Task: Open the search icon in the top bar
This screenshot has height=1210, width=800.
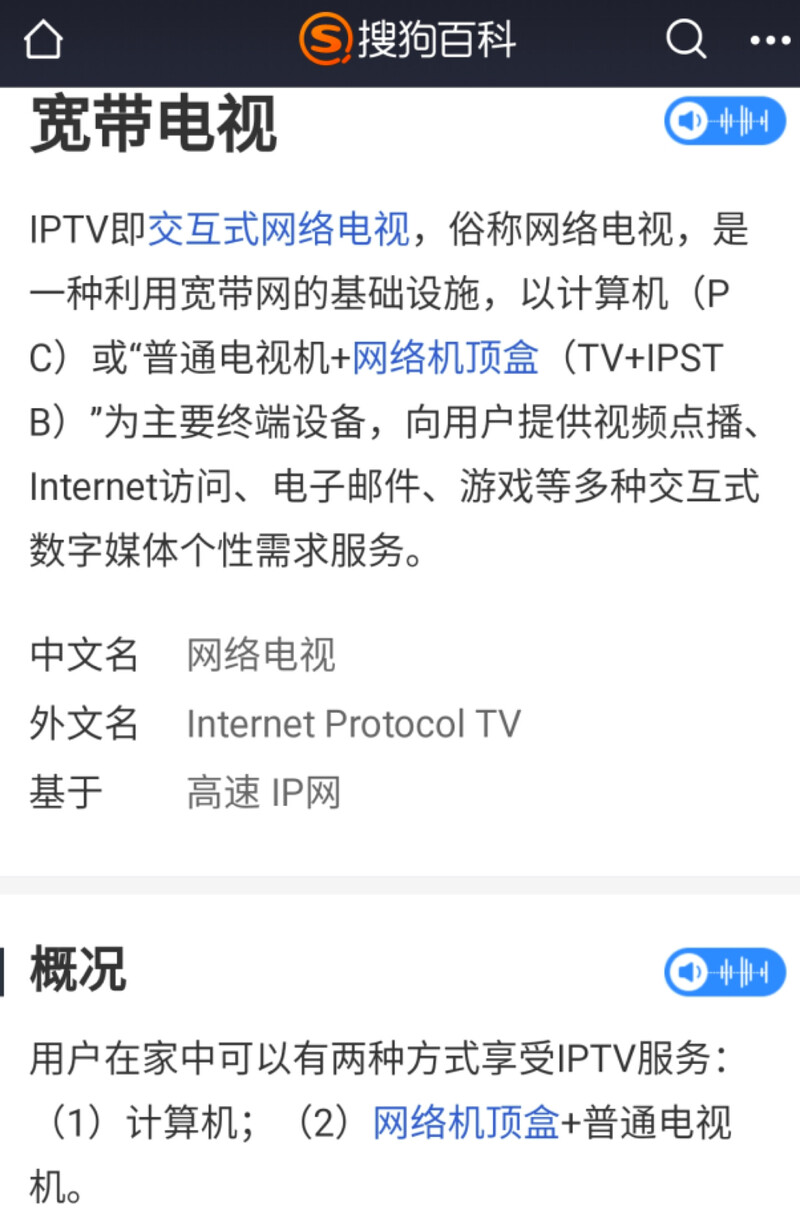Action: 686,41
